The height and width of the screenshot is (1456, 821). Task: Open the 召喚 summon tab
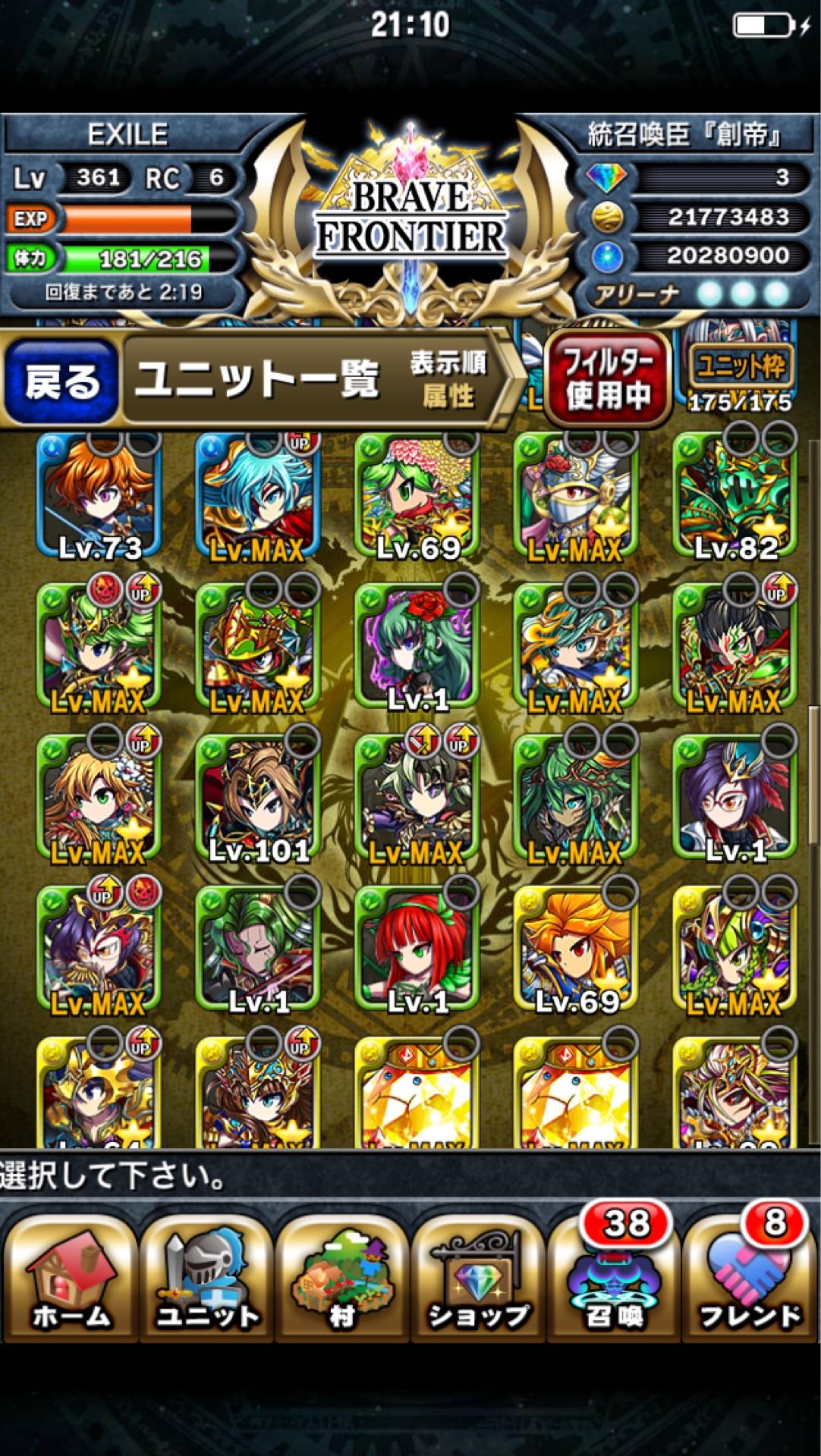pyautogui.click(x=613, y=1278)
